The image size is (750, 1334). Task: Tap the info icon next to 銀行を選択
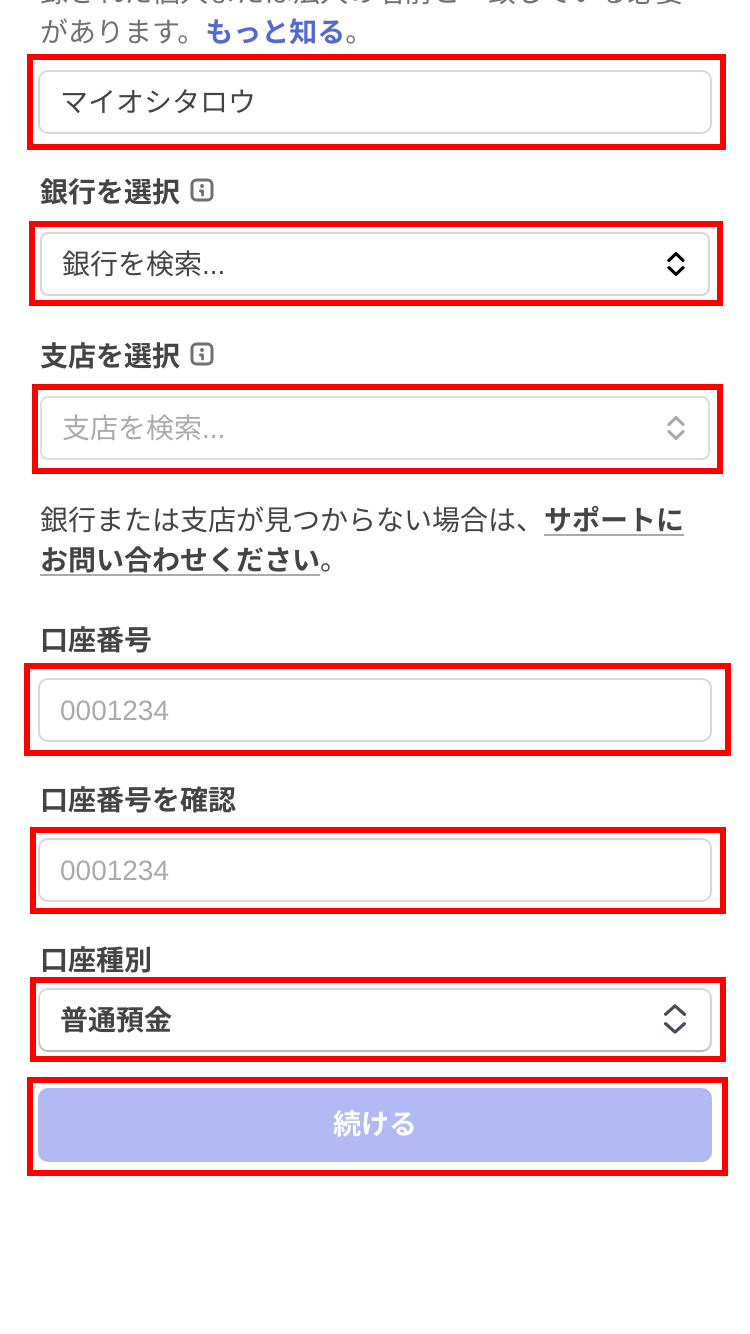coord(202,190)
